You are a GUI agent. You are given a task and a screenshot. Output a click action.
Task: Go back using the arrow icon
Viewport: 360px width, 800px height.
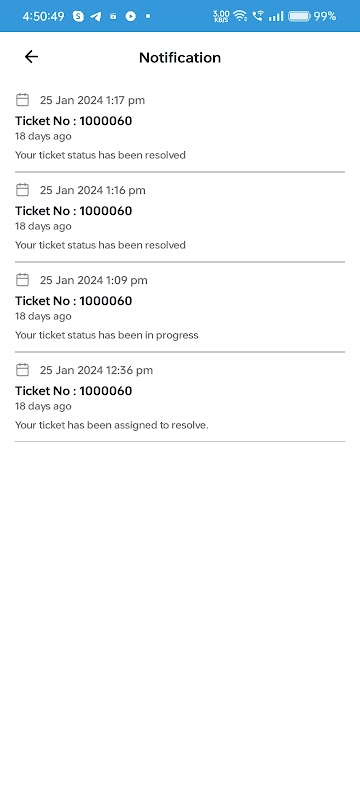[x=31, y=57]
